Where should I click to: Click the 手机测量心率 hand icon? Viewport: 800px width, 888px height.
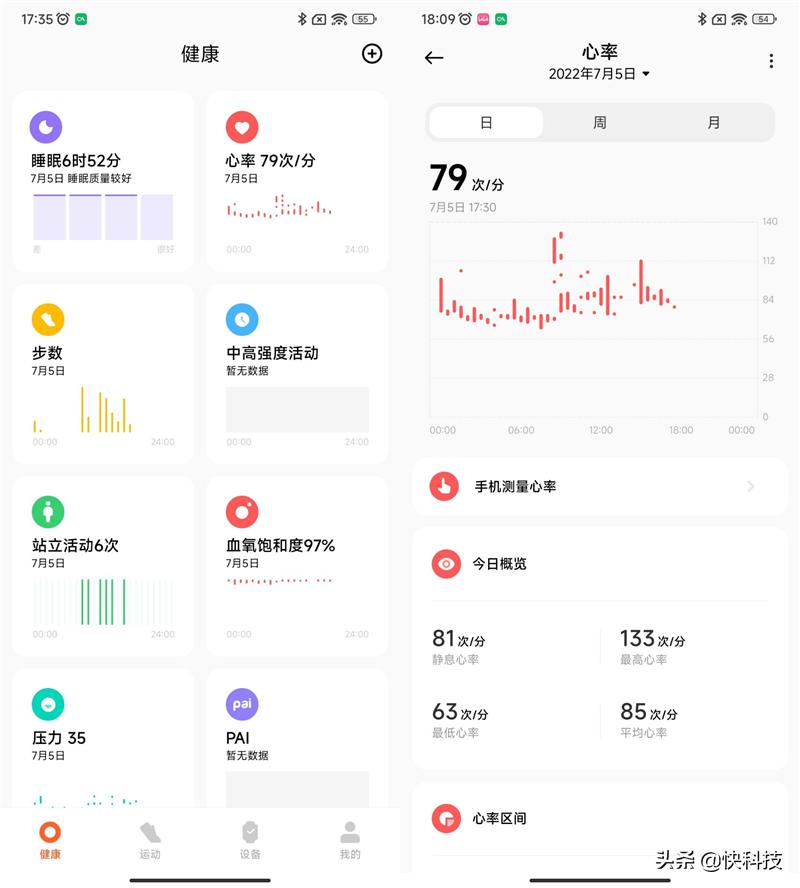point(443,486)
